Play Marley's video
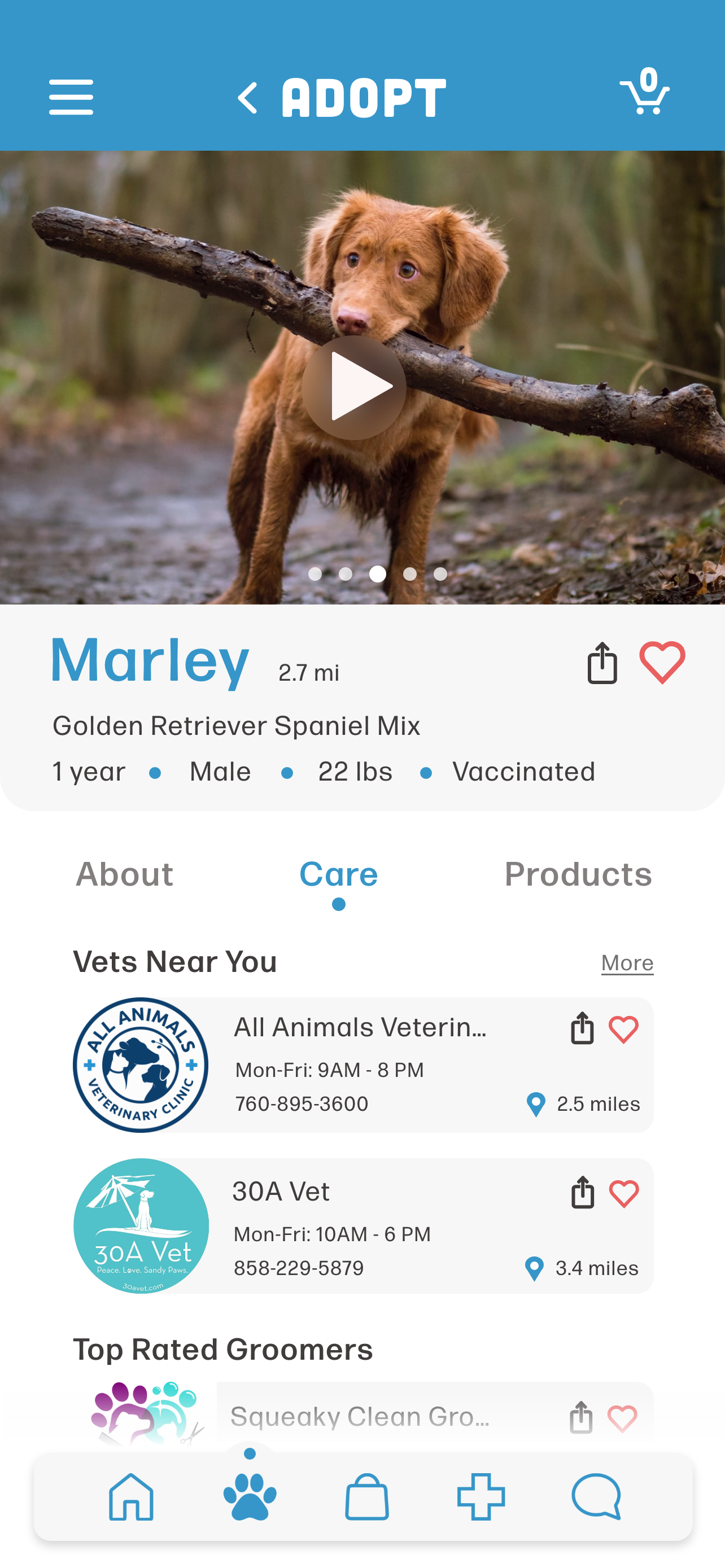Viewport: 725px width, 1568px height. tap(353, 387)
